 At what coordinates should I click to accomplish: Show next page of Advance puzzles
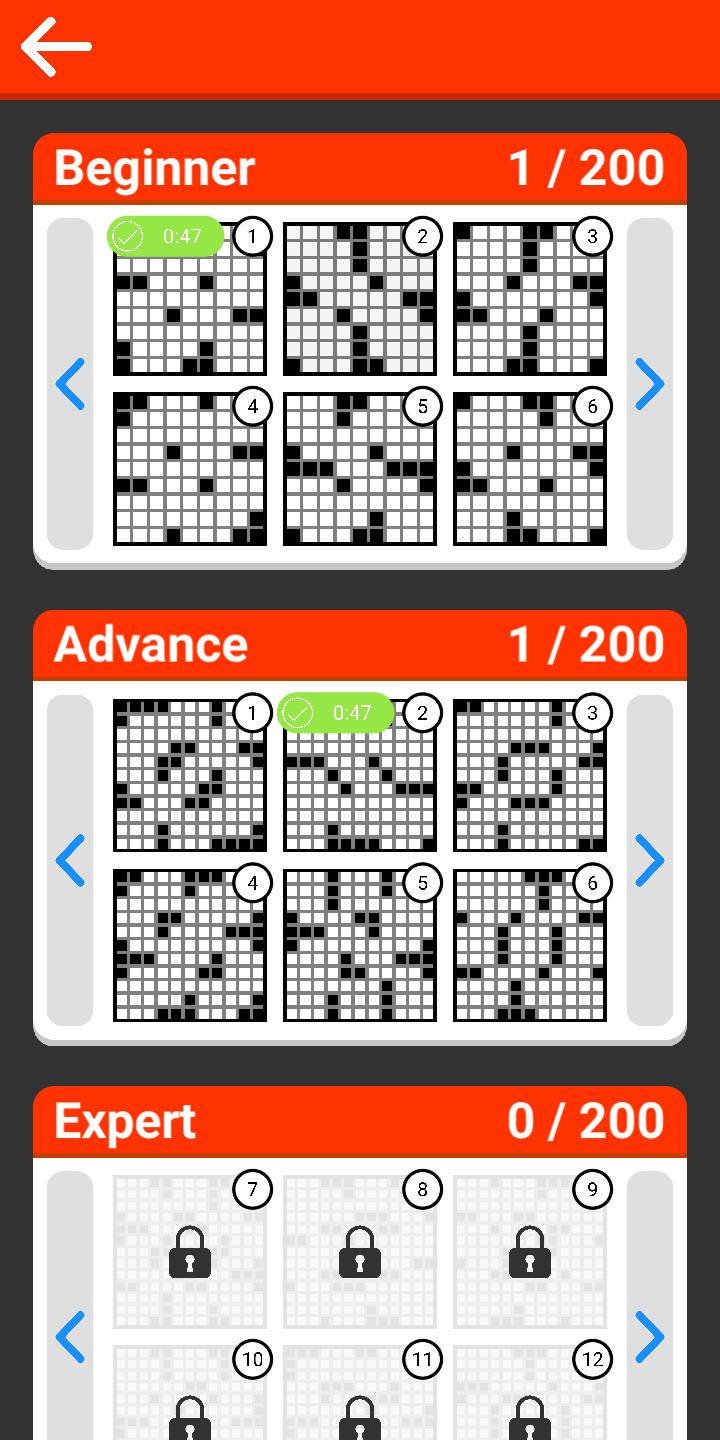(x=650, y=860)
